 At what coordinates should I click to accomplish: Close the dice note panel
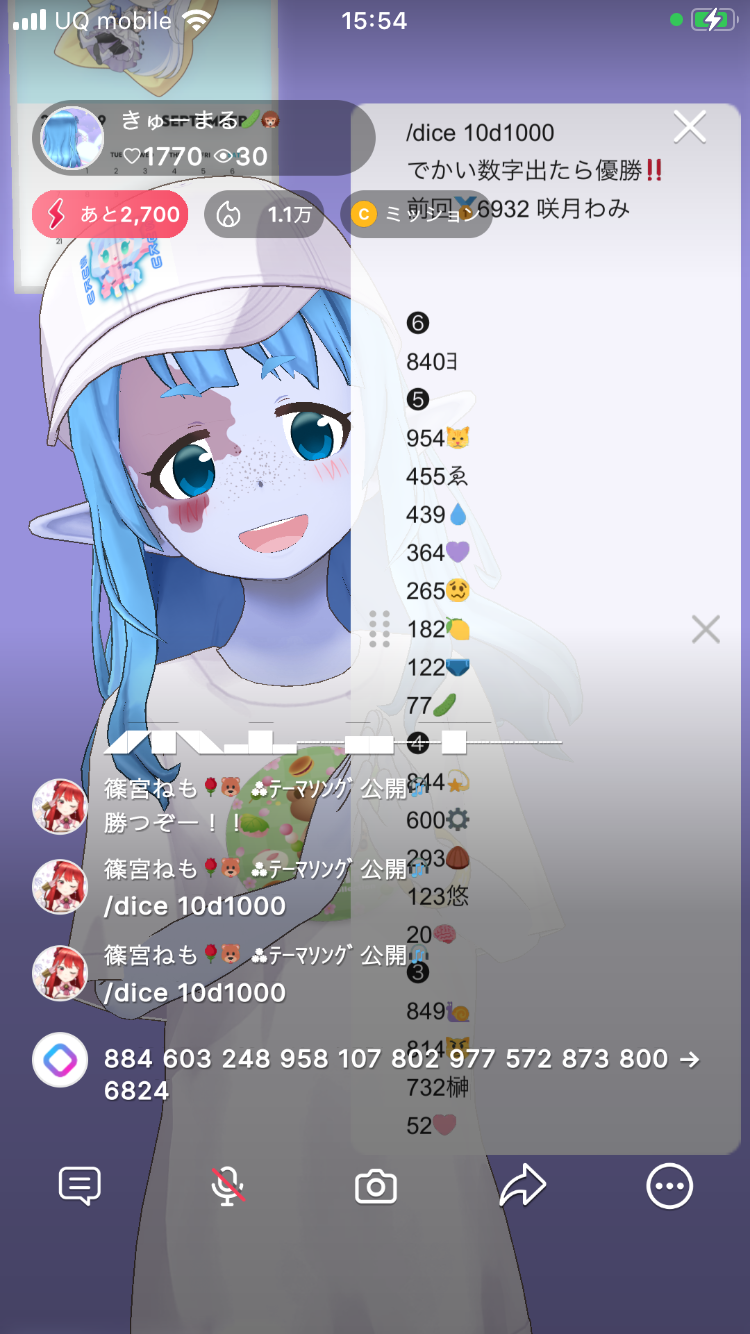[690, 127]
